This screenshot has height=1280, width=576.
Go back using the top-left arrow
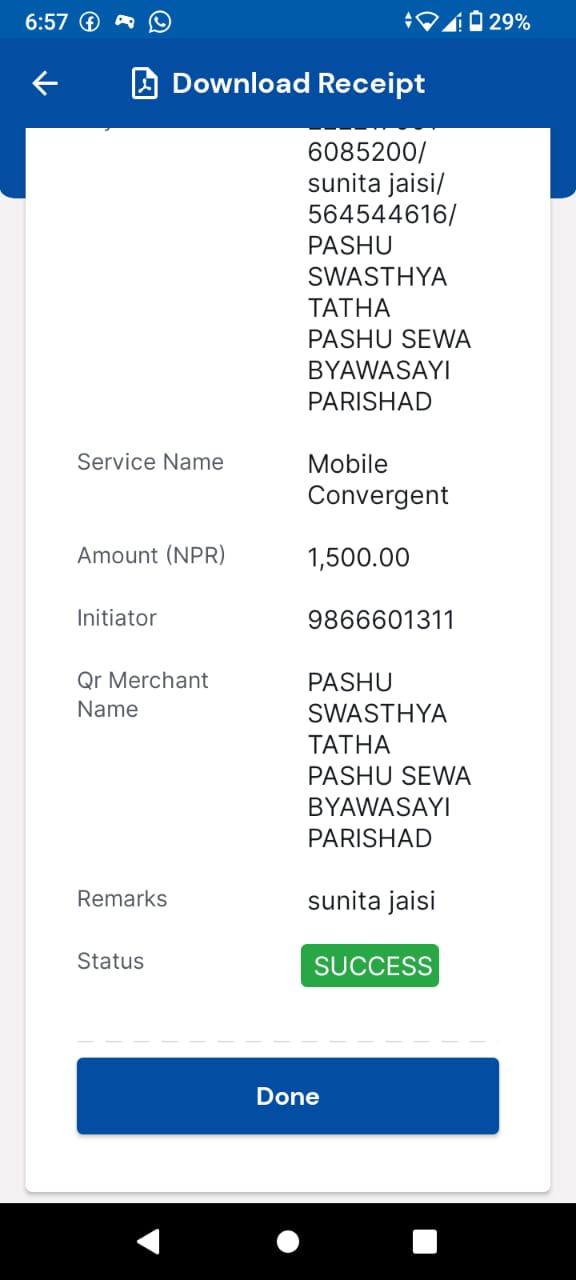[45, 84]
